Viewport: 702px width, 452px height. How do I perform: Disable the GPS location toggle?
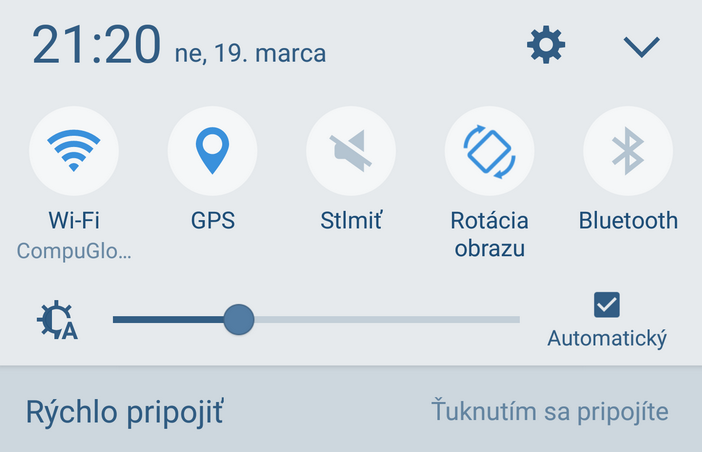(212, 151)
